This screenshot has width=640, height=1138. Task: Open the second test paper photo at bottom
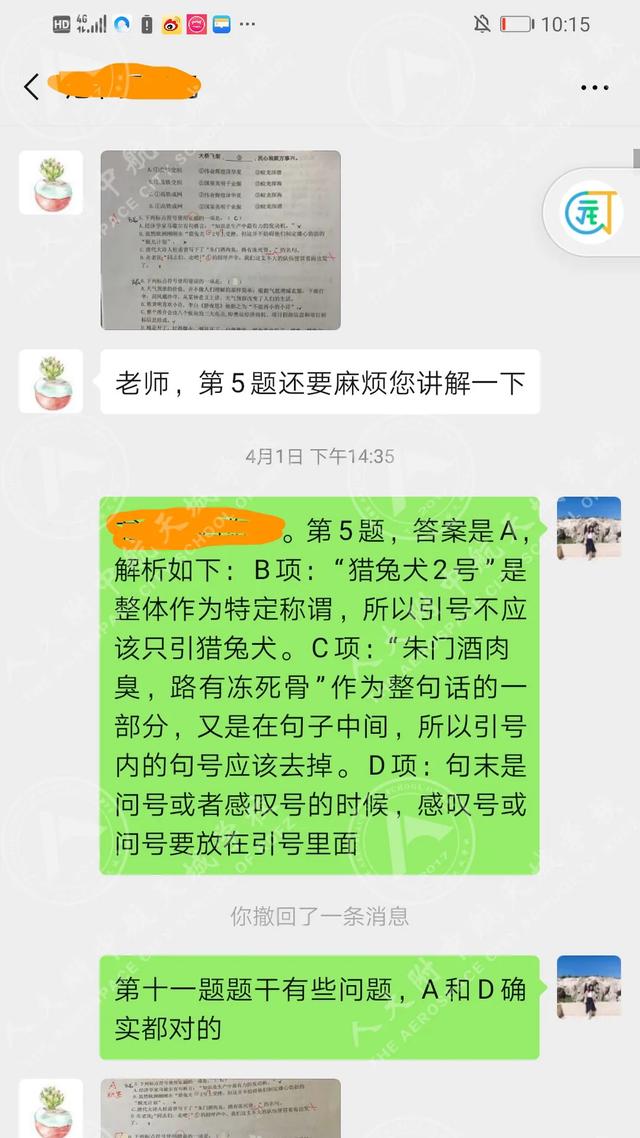220,1108
